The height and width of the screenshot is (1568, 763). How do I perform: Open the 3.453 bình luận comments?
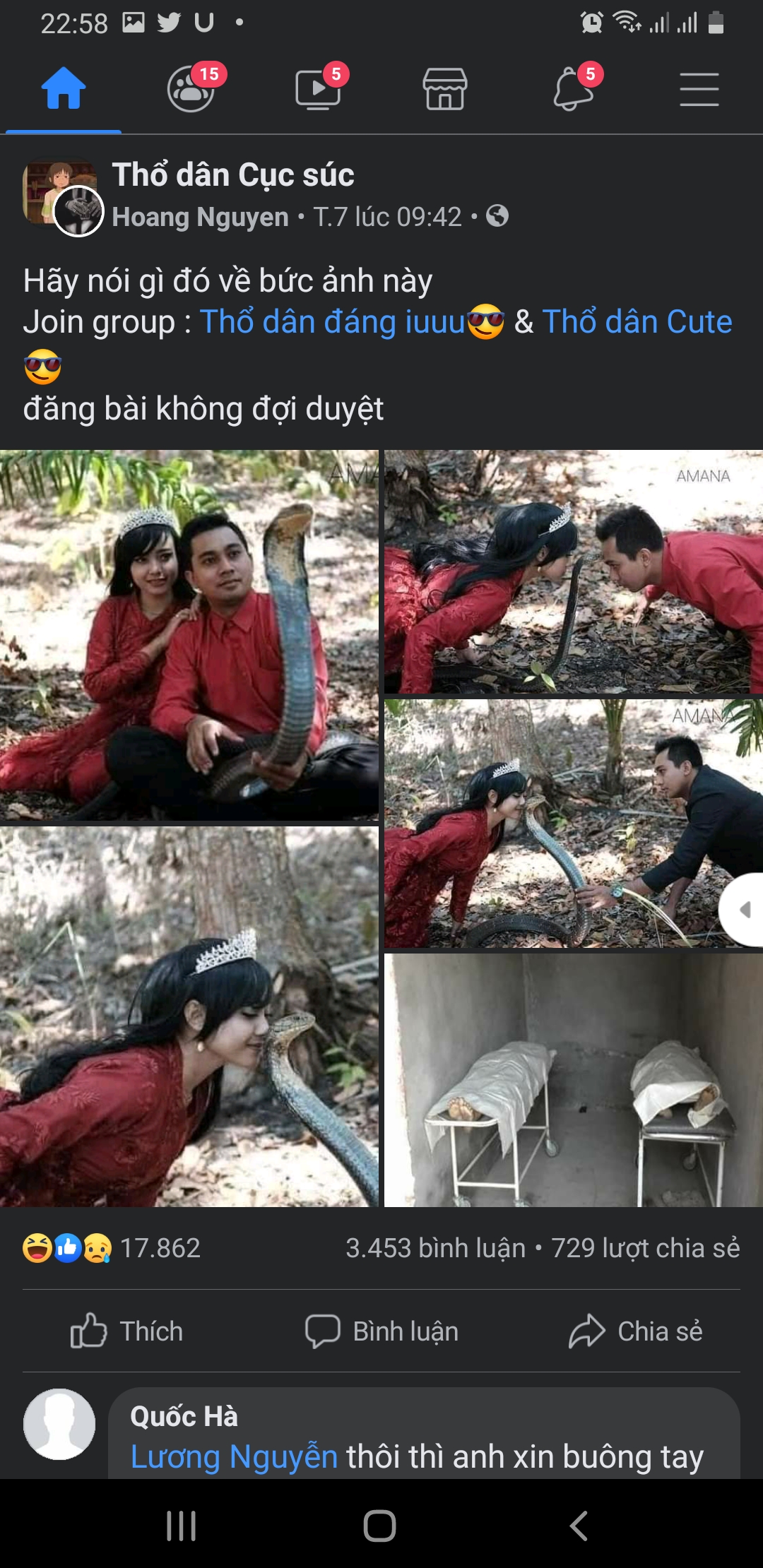435,1248
